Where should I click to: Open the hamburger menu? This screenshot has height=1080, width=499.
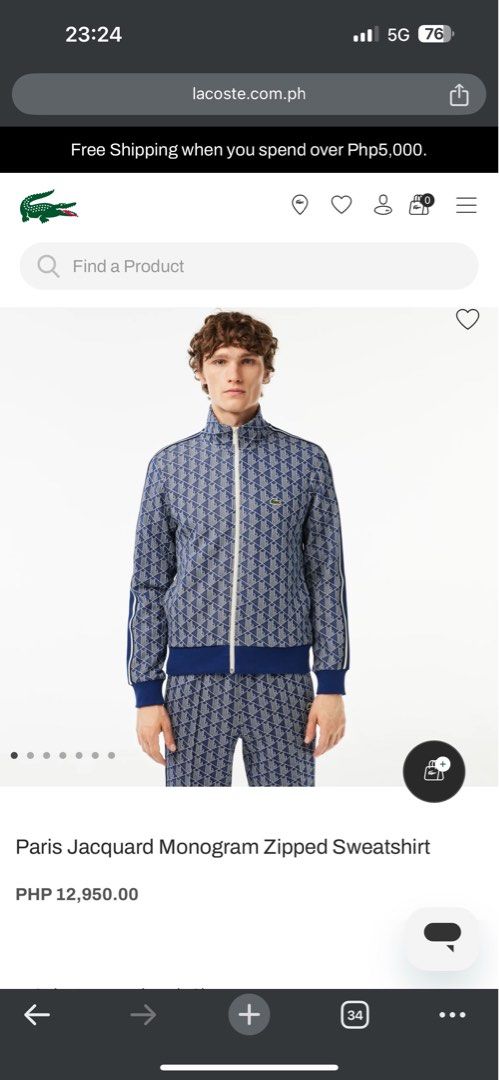click(467, 205)
